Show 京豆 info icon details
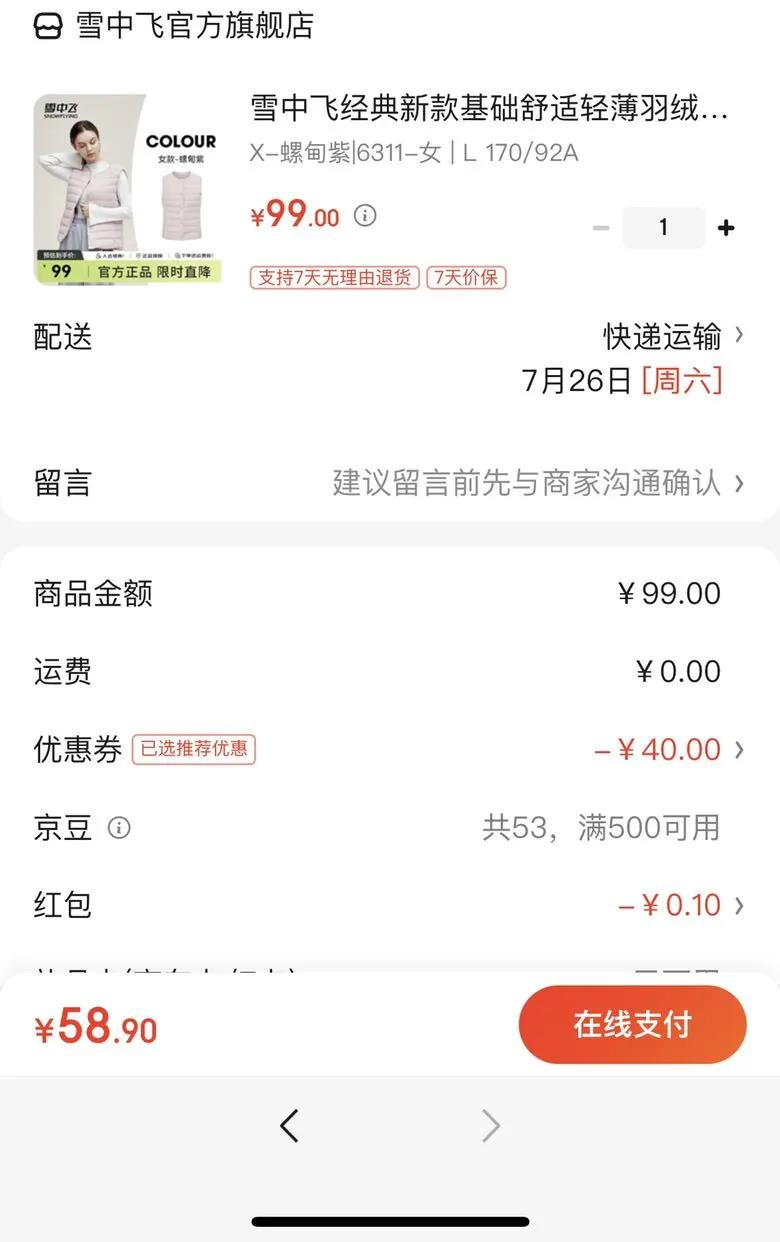The image size is (780, 1242). pos(119,828)
